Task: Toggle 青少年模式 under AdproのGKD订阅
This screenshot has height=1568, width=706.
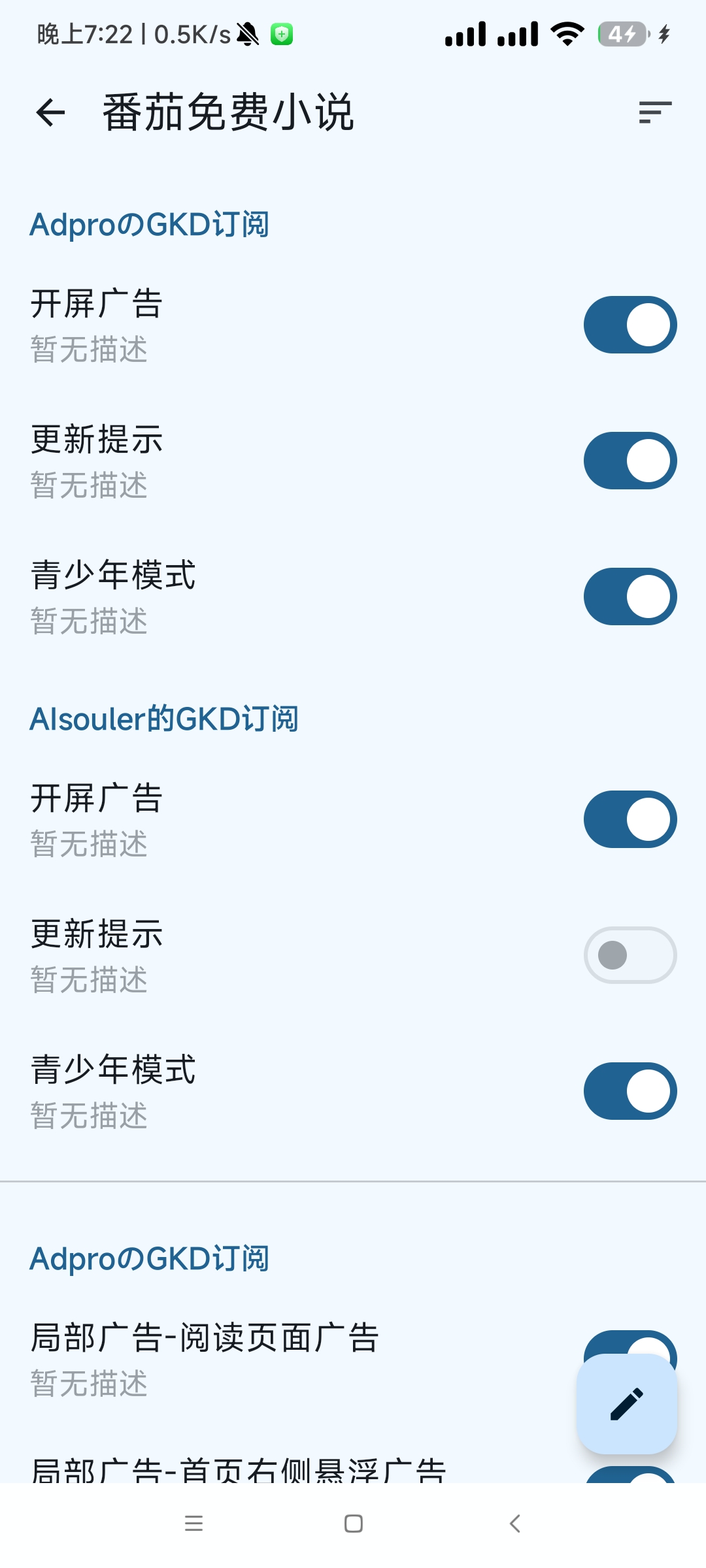Action: point(630,596)
